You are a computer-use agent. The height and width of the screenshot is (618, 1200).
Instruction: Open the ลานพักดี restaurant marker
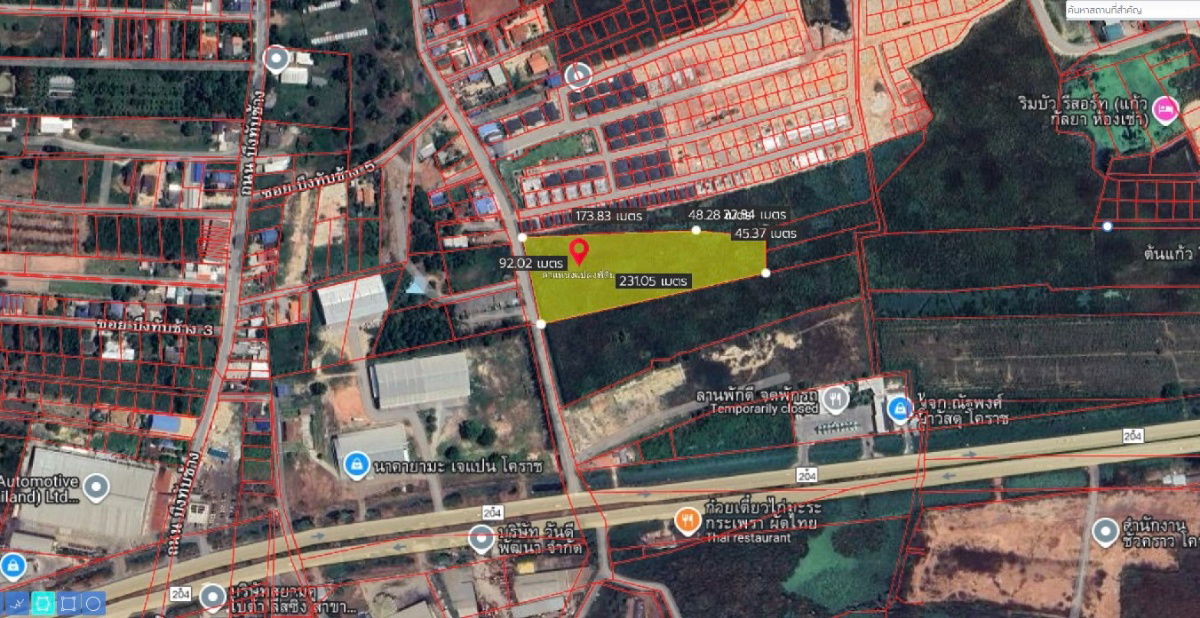pyautogui.click(x=836, y=400)
